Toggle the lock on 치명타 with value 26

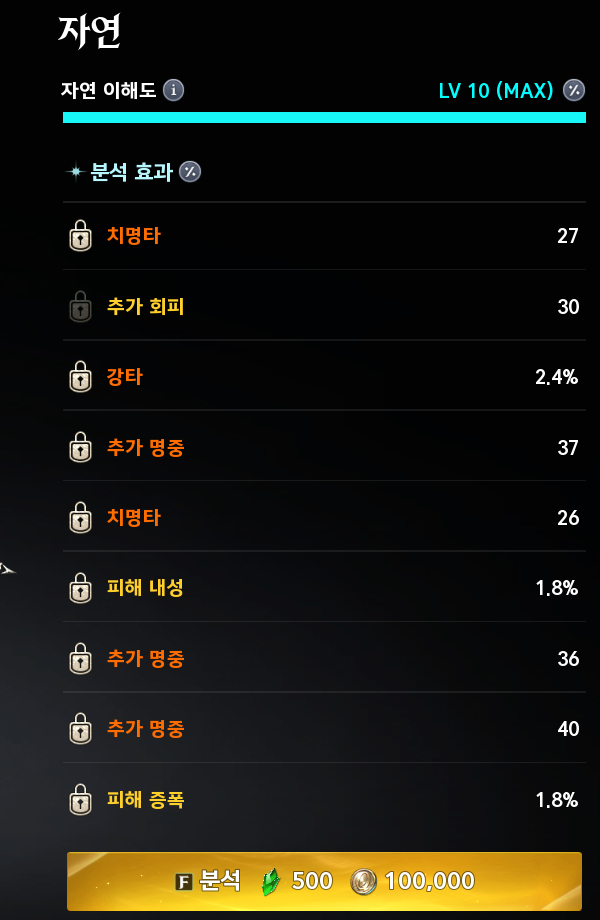click(x=80, y=518)
